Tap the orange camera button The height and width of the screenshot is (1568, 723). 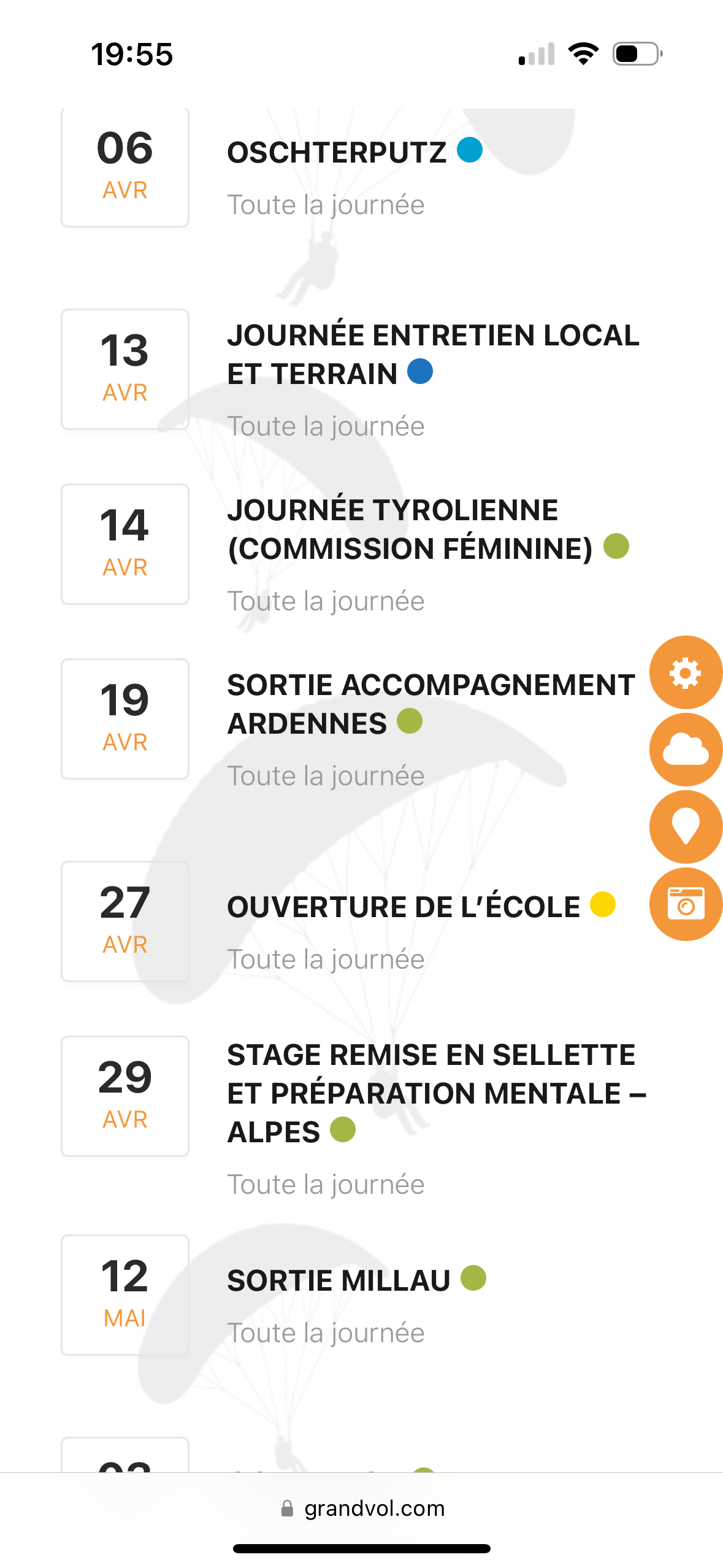pos(685,904)
